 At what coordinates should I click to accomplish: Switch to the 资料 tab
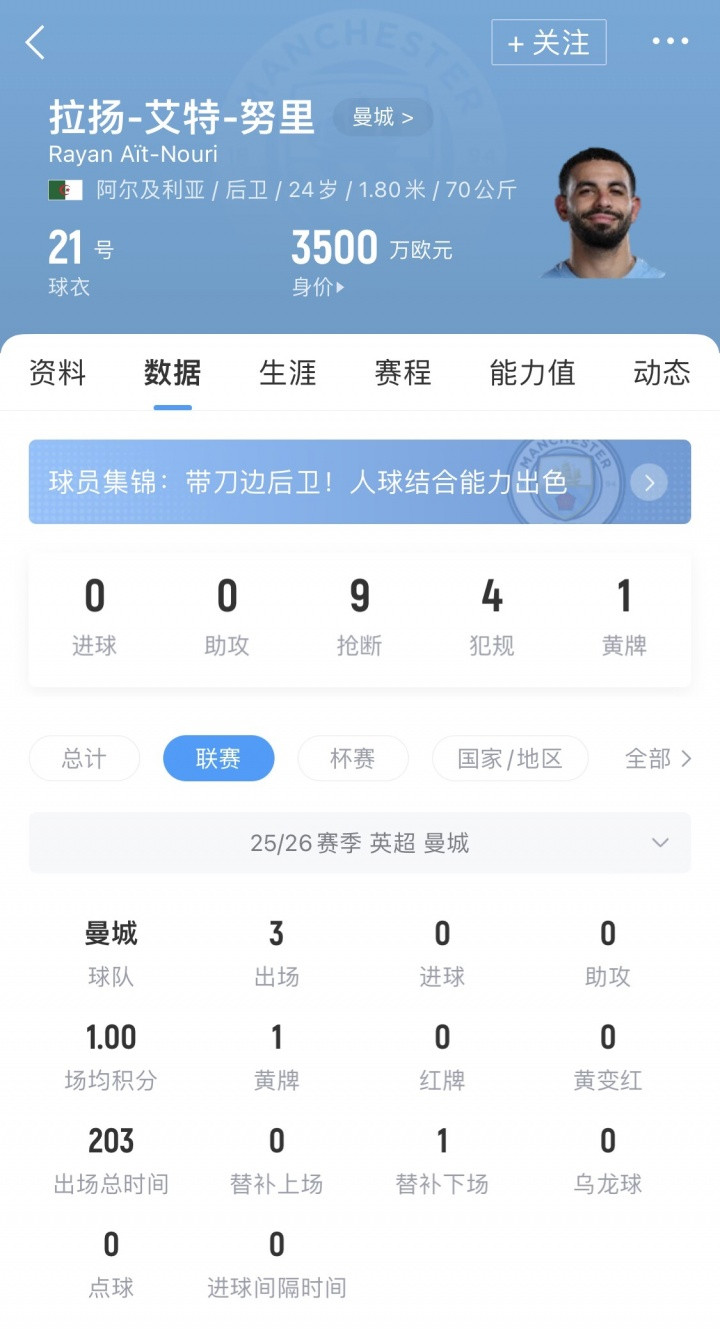pyautogui.click(x=58, y=373)
